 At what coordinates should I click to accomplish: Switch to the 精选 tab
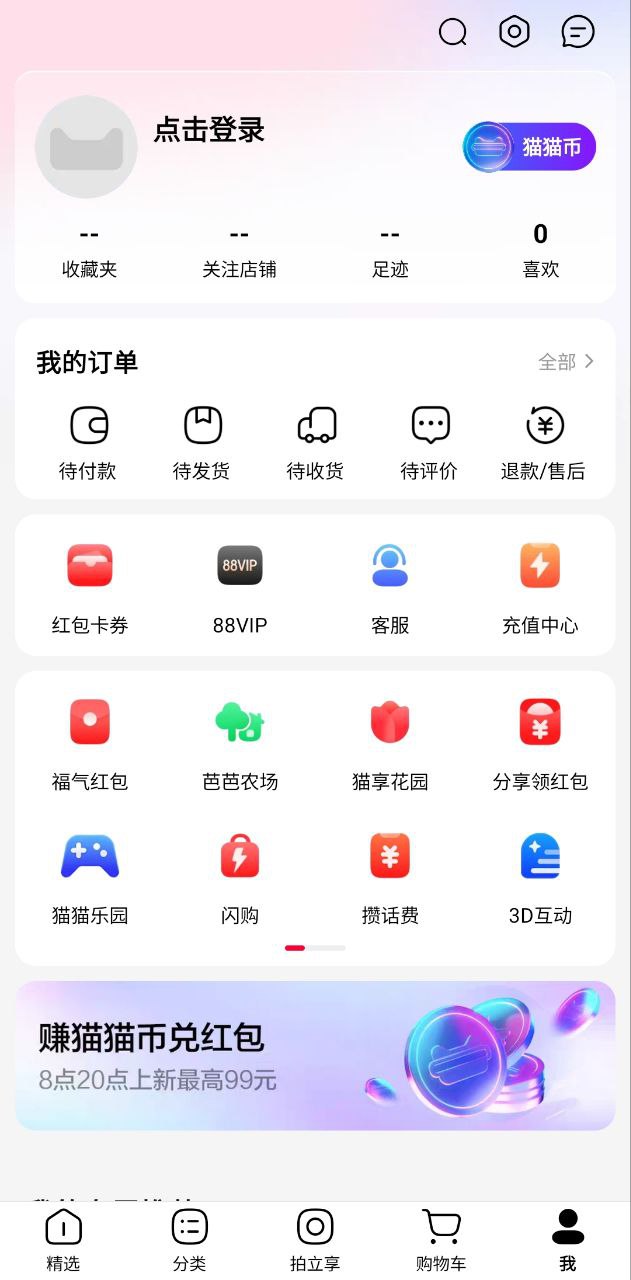coord(63,1240)
